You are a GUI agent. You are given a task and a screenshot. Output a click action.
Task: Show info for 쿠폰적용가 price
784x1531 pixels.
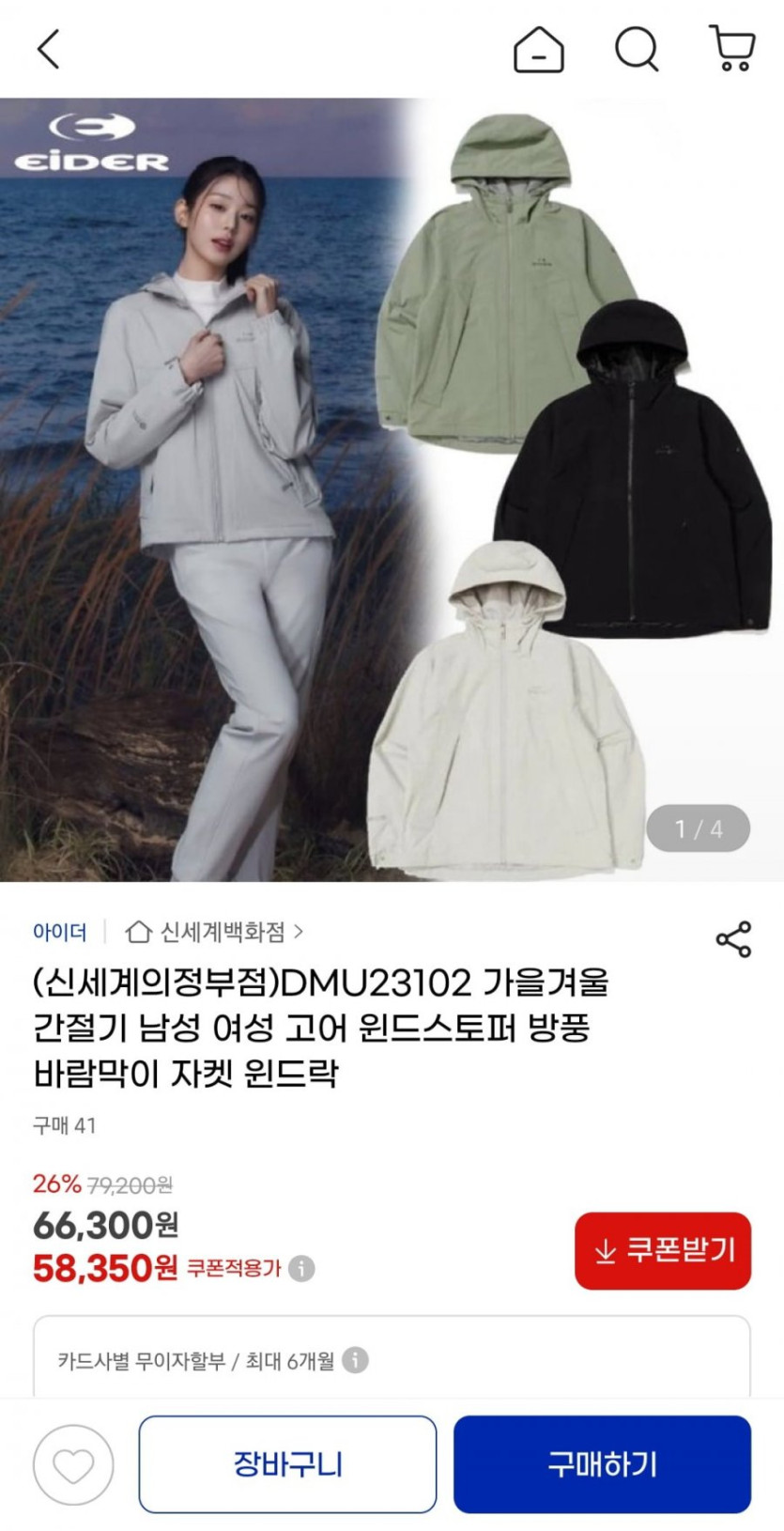301,1269
